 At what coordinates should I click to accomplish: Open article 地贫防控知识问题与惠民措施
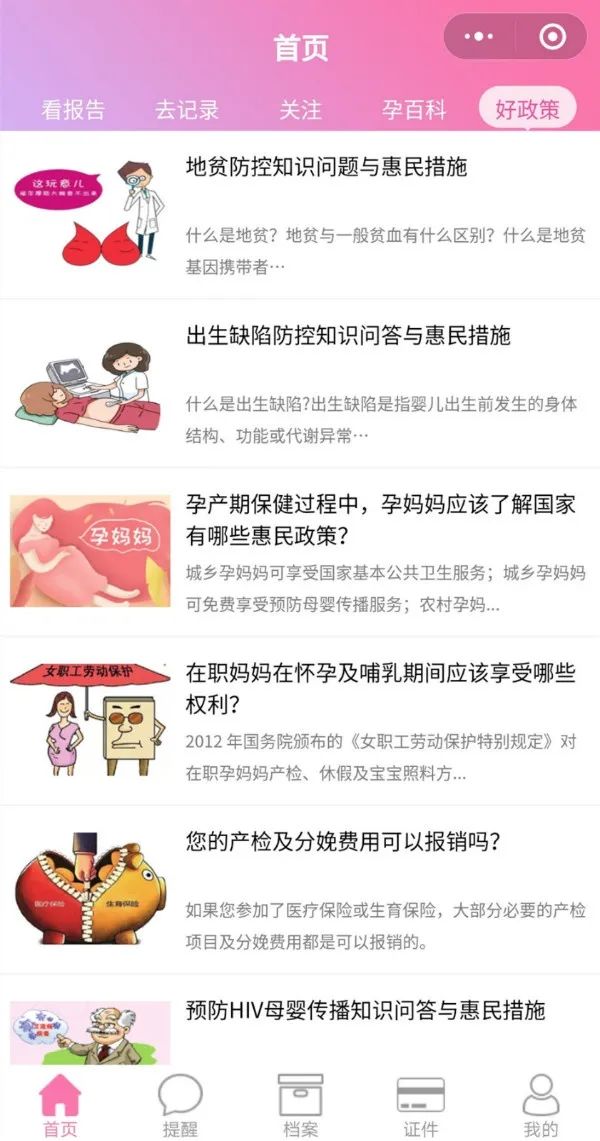(326, 167)
